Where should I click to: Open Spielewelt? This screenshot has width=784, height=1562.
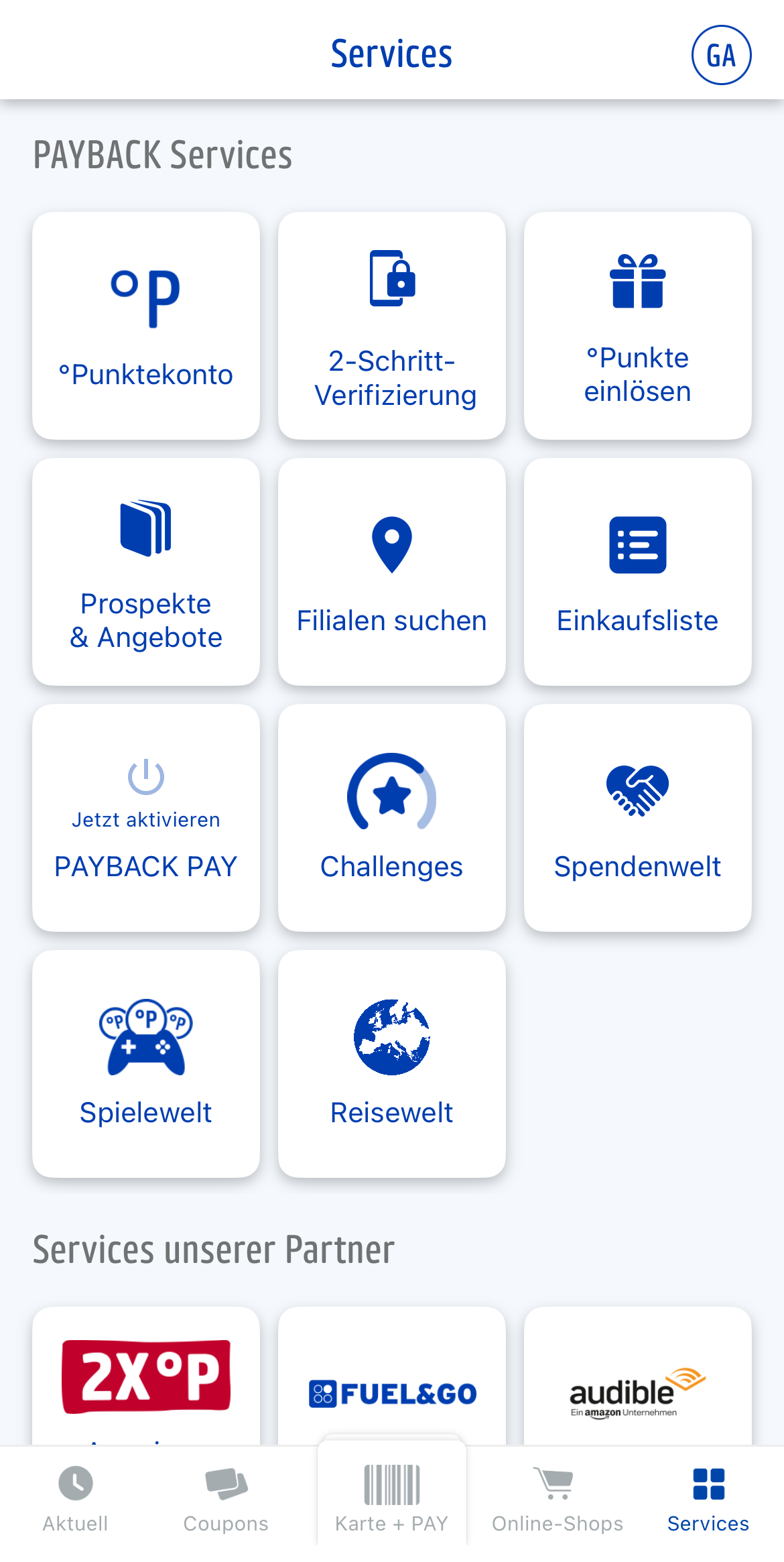pos(146,1064)
